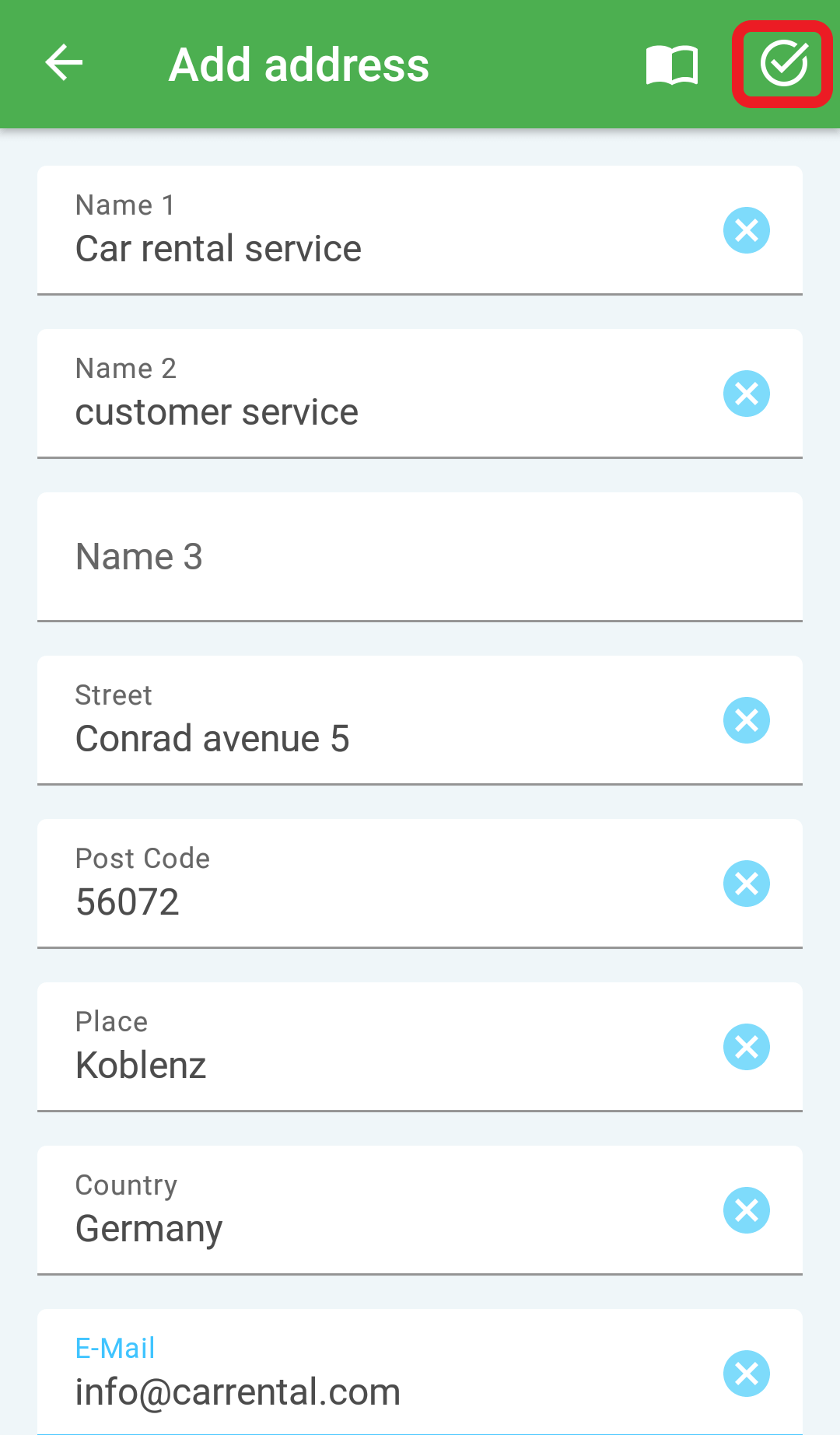Tap the empty Name 3 field
Viewport: 840px width, 1435px height.
(420, 557)
